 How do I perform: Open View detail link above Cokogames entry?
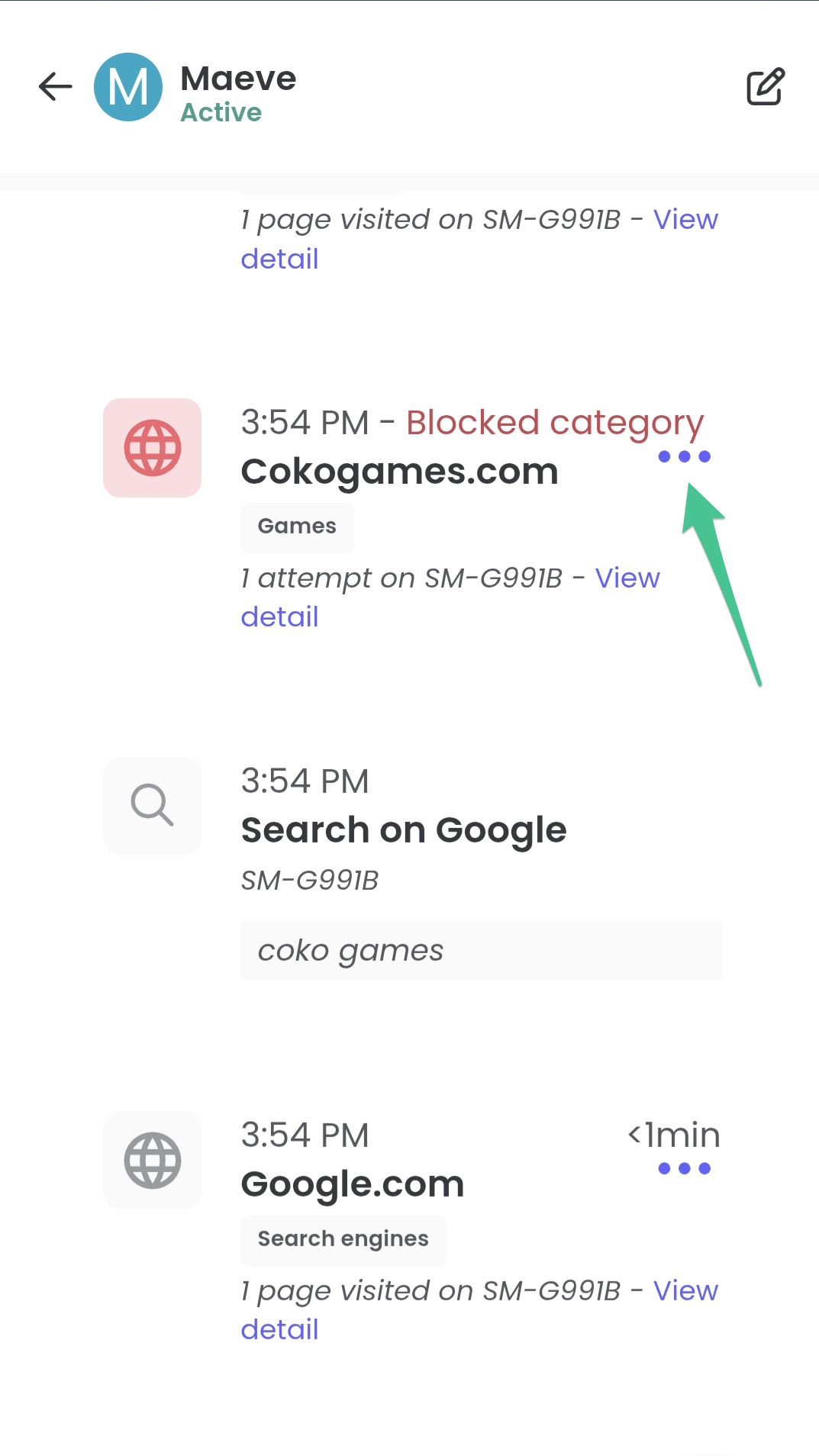(x=685, y=220)
